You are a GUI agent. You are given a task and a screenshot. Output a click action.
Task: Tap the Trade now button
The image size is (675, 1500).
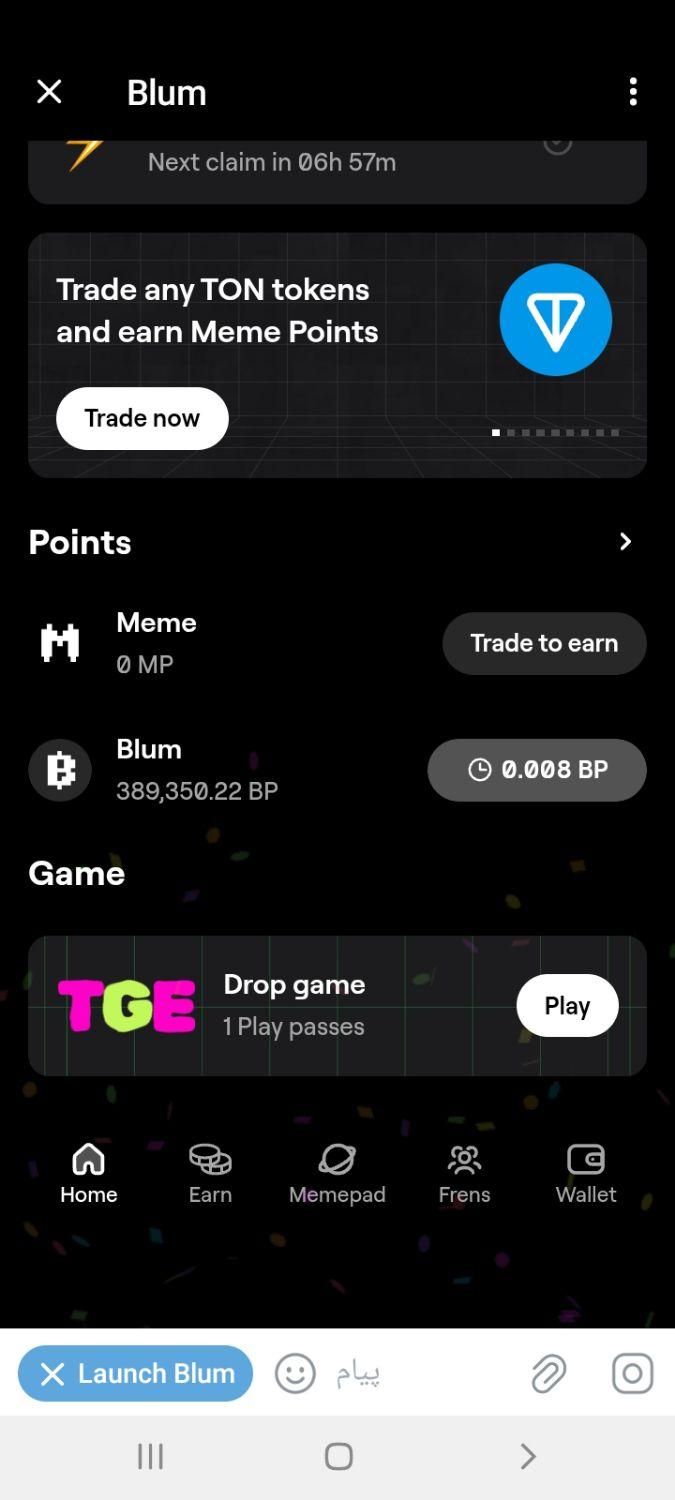coord(142,418)
